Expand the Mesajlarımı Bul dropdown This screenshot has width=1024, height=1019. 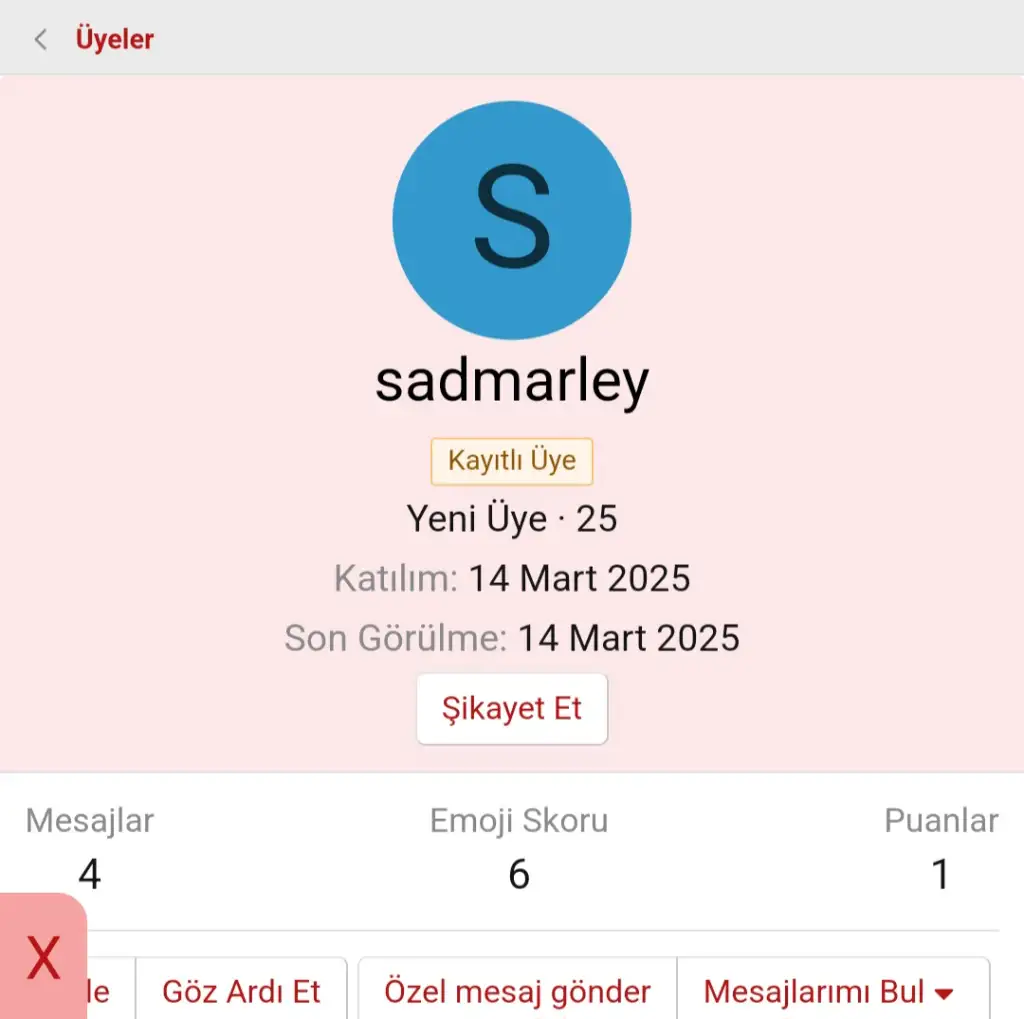coord(829,991)
